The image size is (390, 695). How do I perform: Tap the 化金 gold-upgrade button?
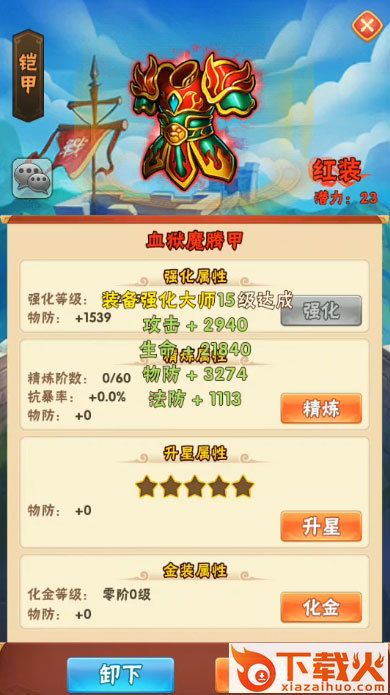point(321,607)
